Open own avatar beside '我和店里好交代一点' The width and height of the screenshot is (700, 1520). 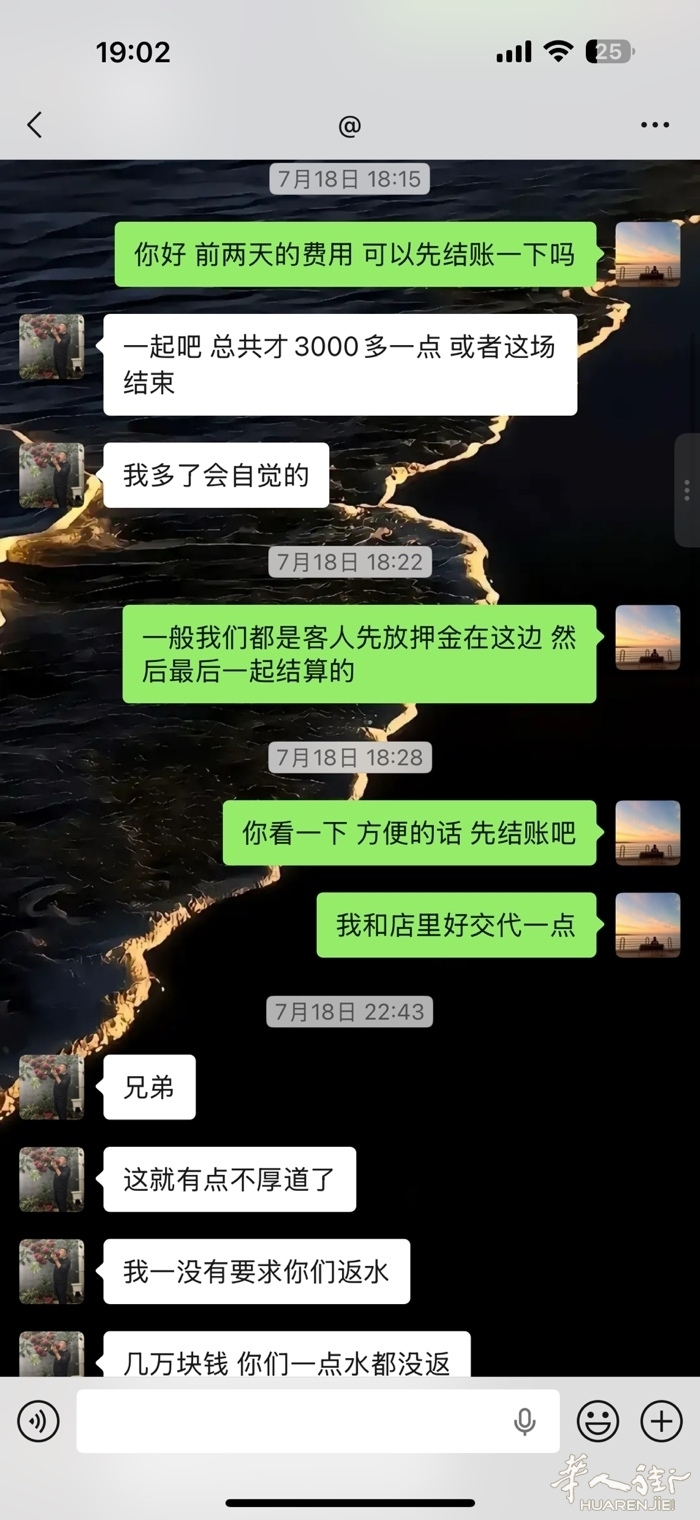click(x=648, y=925)
